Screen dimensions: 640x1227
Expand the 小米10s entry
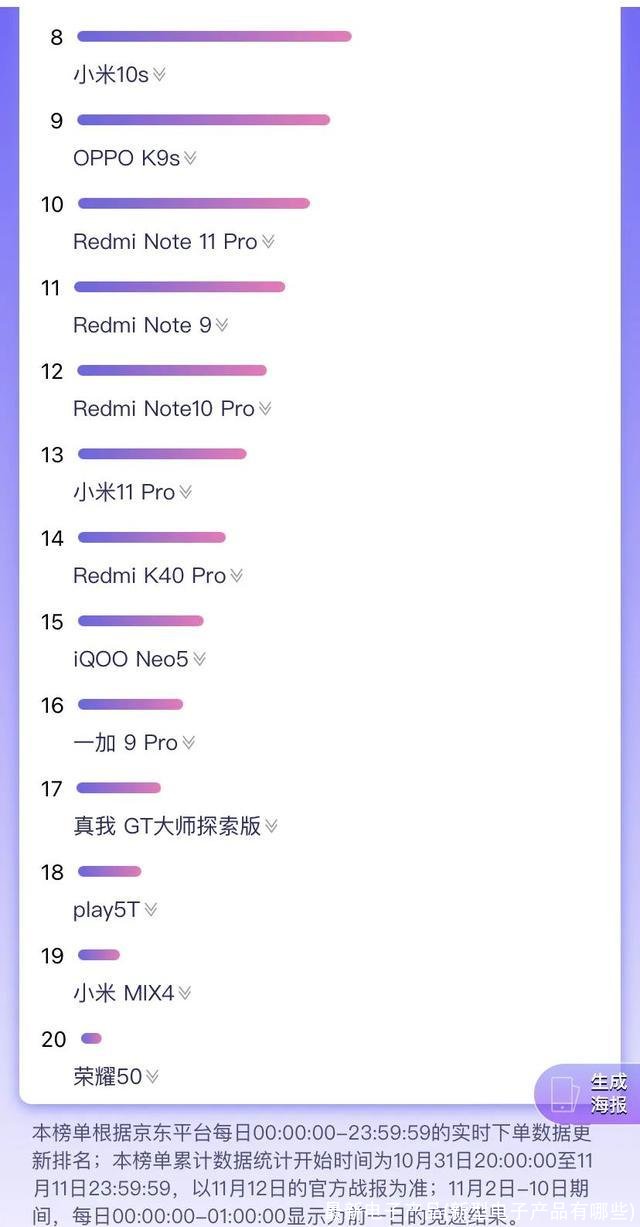(x=159, y=75)
